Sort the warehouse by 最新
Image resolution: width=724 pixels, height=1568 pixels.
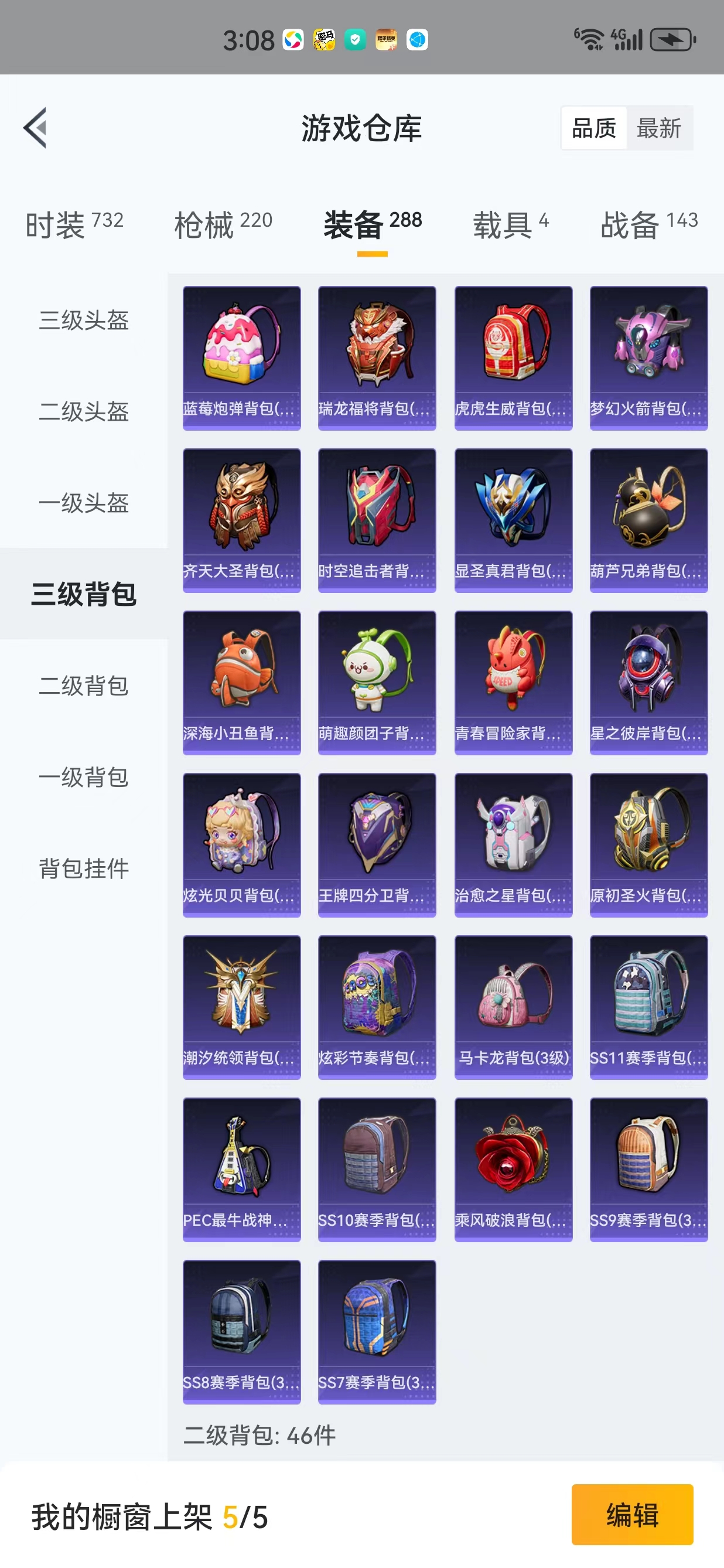[659, 128]
